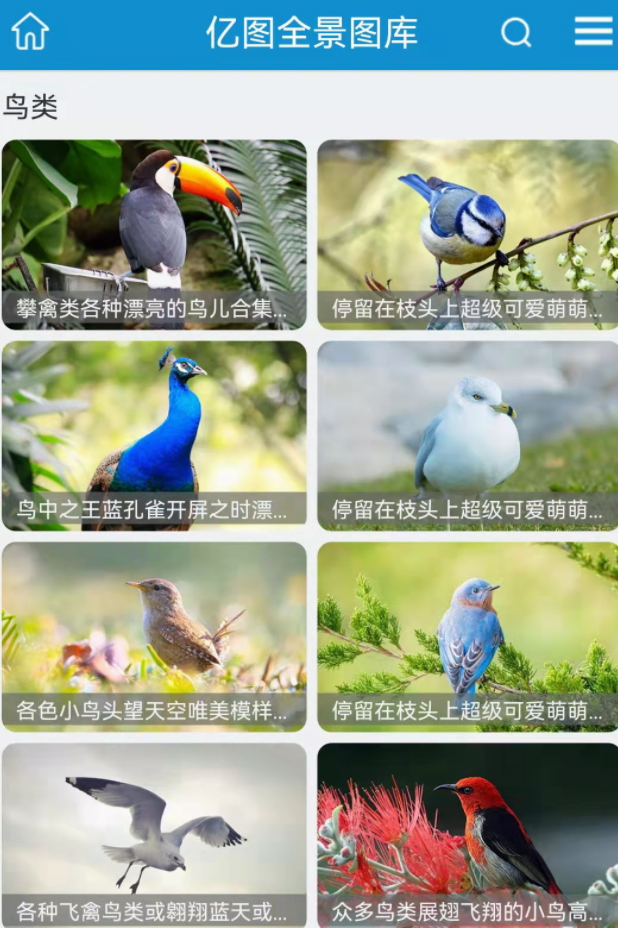Open 各色小鸟头望天空唯美模样 photo
This screenshot has width=618, height=928.
pyautogui.click(x=154, y=637)
